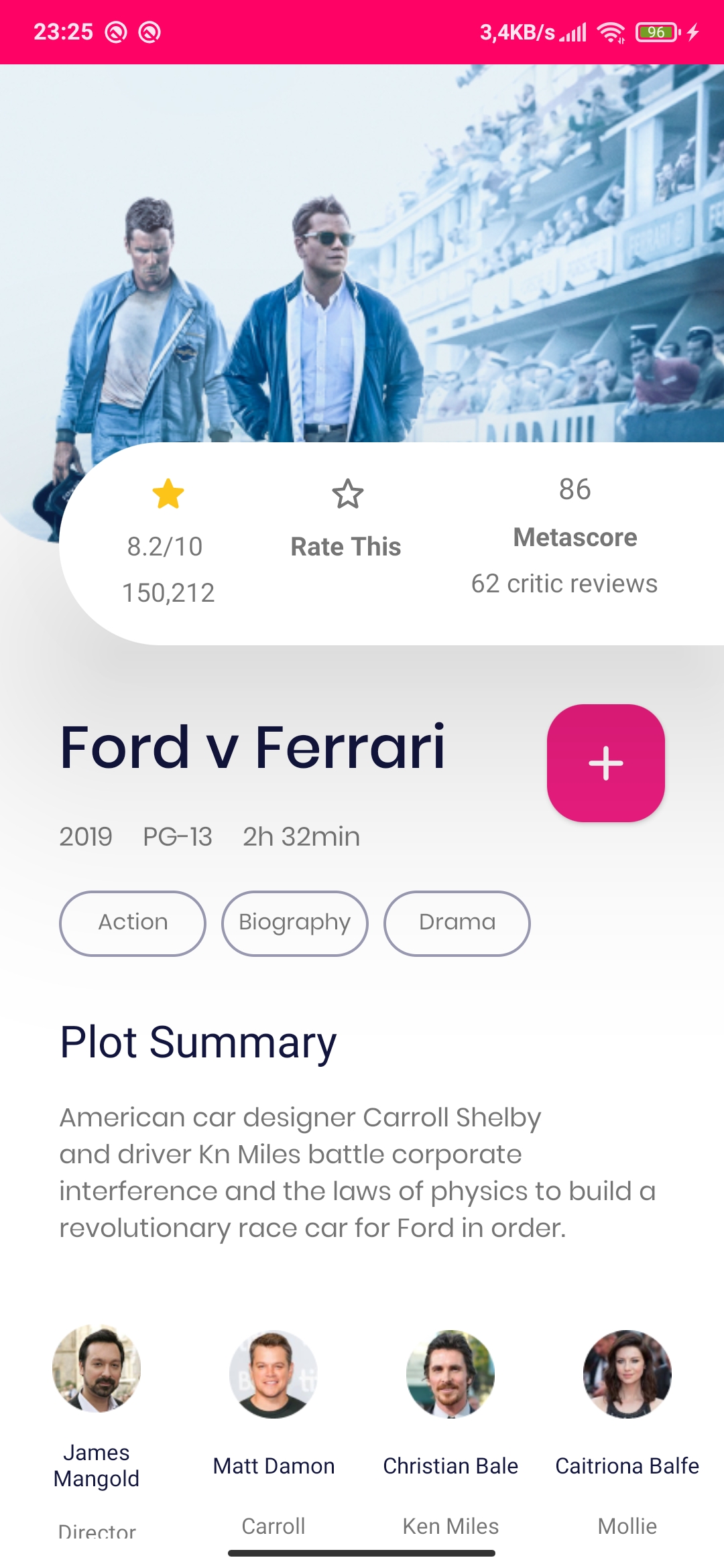This screenshot has width=724, height=1568.
Task: Open Matt Damon's cast profile
Action: 274,1374
